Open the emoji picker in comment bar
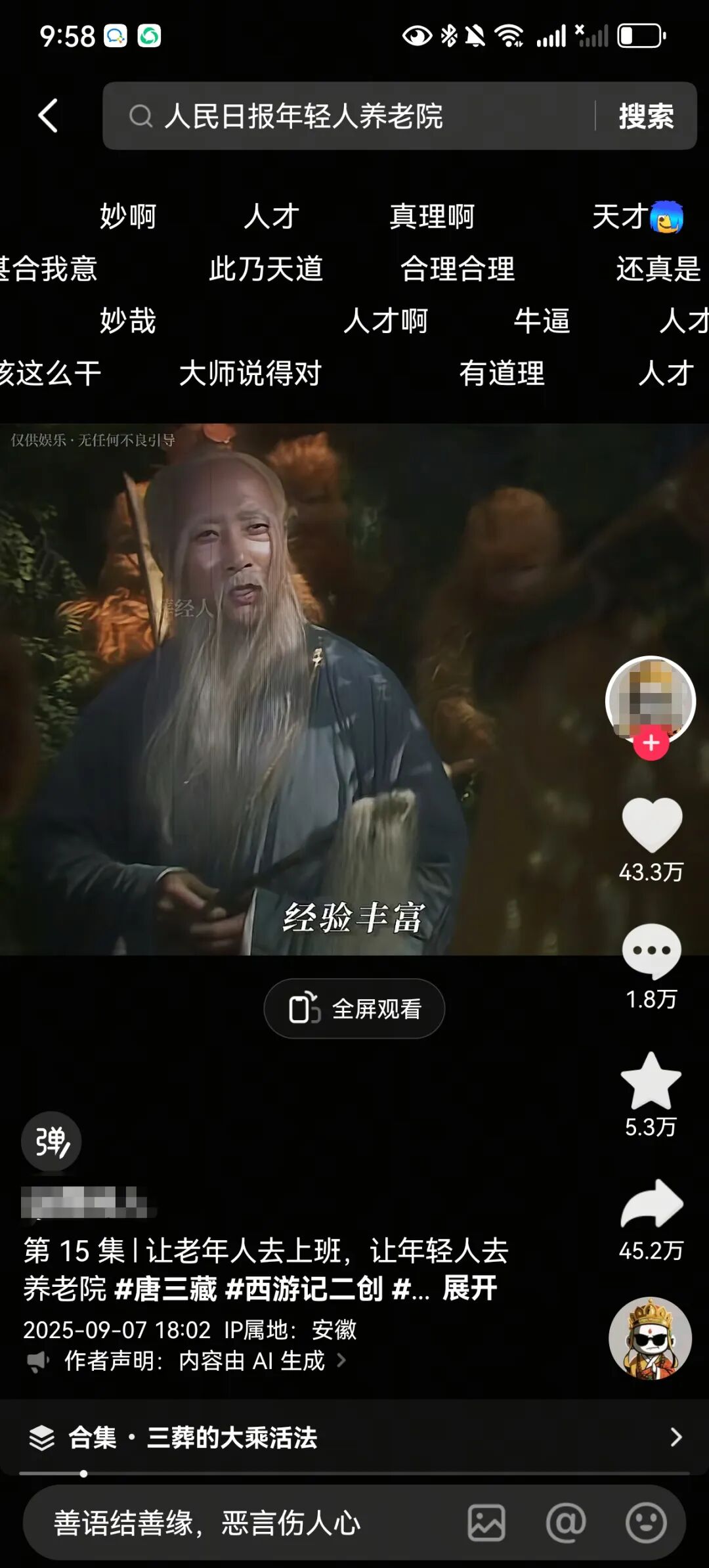This screenshot has height=1568, width=709. pyautogui.click(x=646, y=1523)
